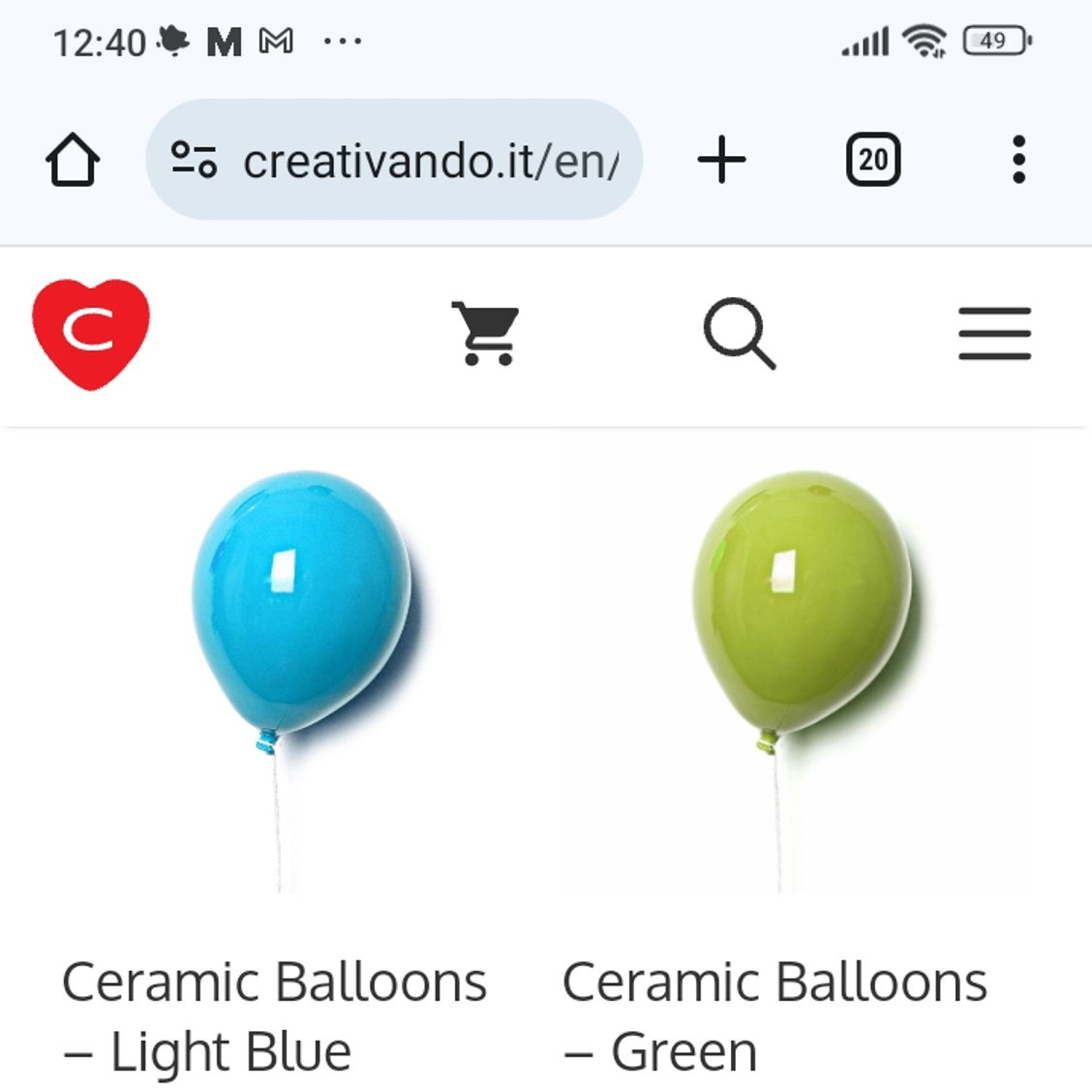Screen dimensions: 1092x1092
Task: Open a new browser tab
Action: coord(722,160)
